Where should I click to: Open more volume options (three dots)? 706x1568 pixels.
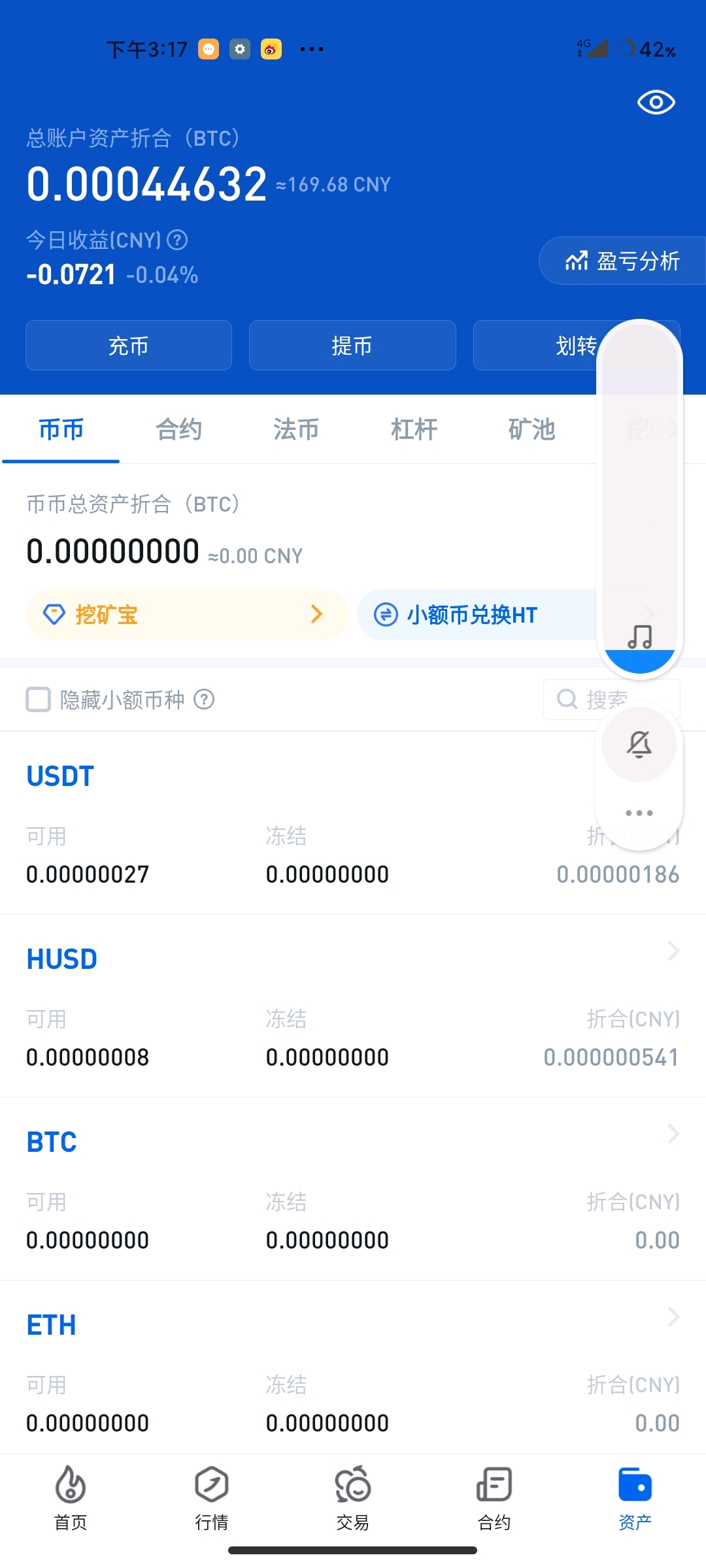pos(639,813)
